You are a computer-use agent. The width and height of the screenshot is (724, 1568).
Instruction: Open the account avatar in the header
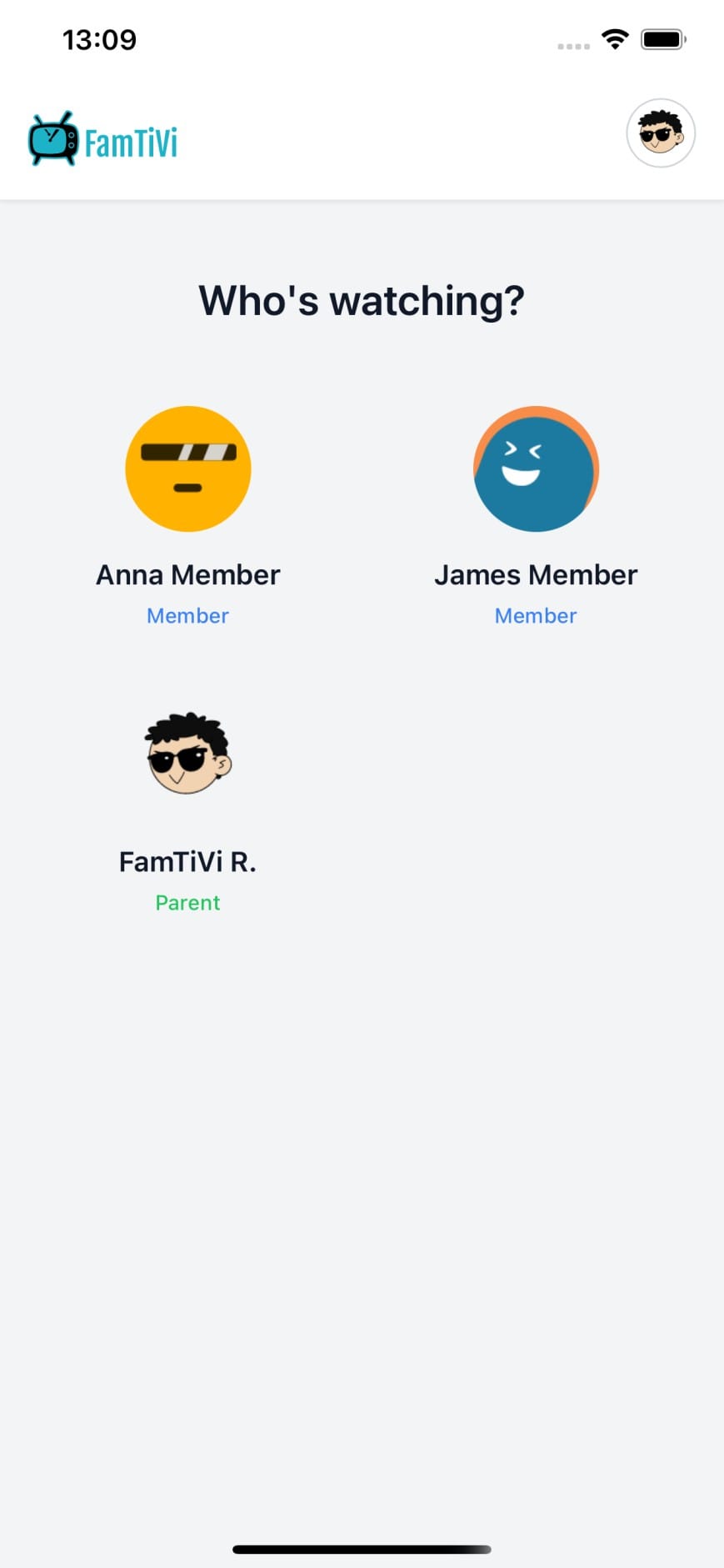[661, 133]
